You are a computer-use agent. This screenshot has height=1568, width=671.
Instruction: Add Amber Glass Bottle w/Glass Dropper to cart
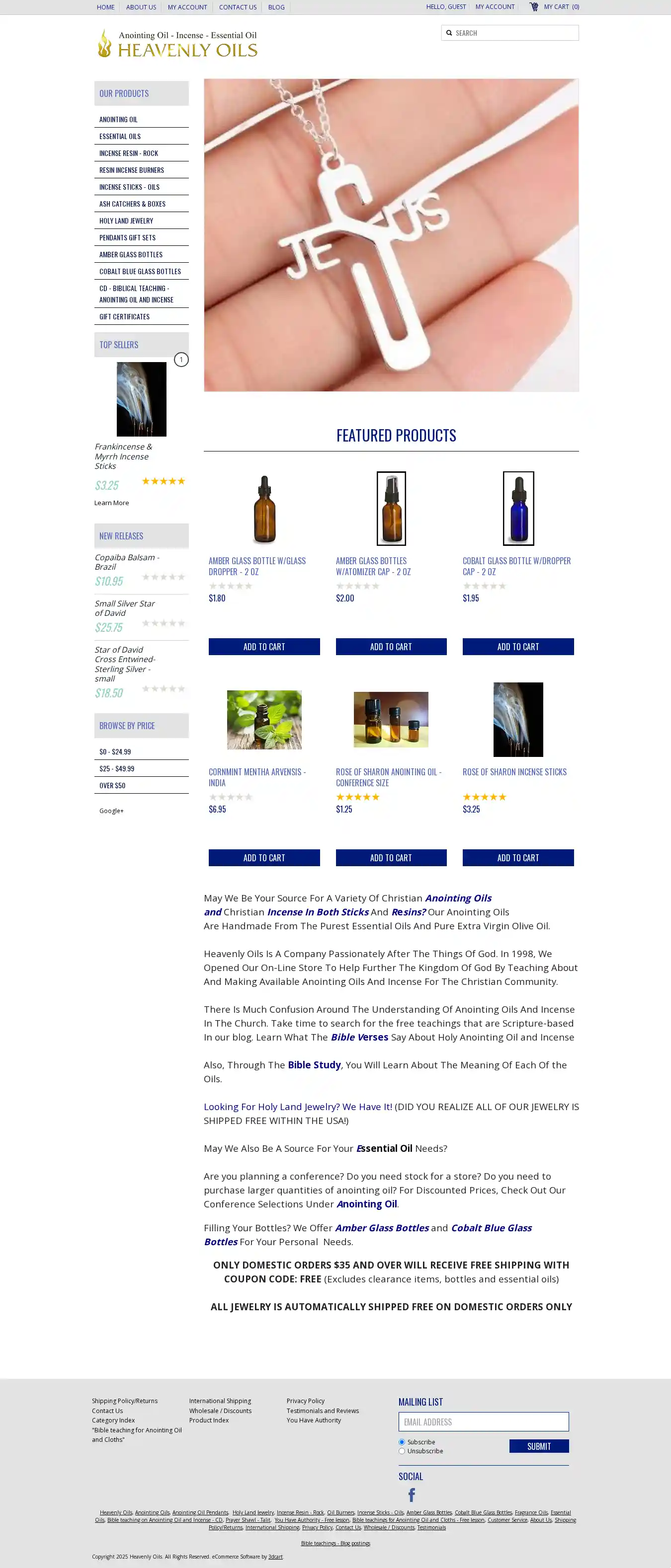pos(263,647)
